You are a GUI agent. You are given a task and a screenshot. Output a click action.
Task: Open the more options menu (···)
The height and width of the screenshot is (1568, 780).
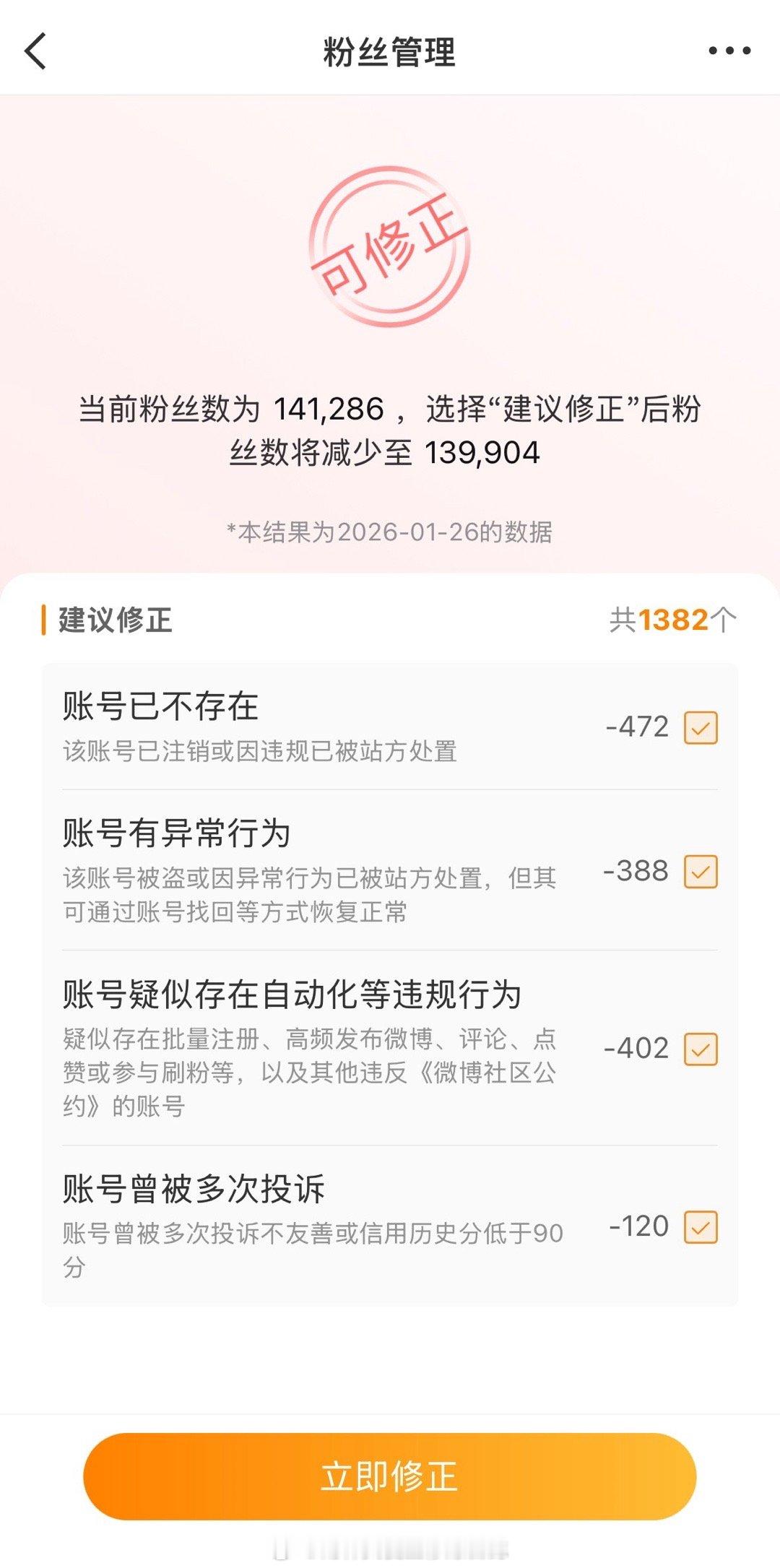point(731,49)
